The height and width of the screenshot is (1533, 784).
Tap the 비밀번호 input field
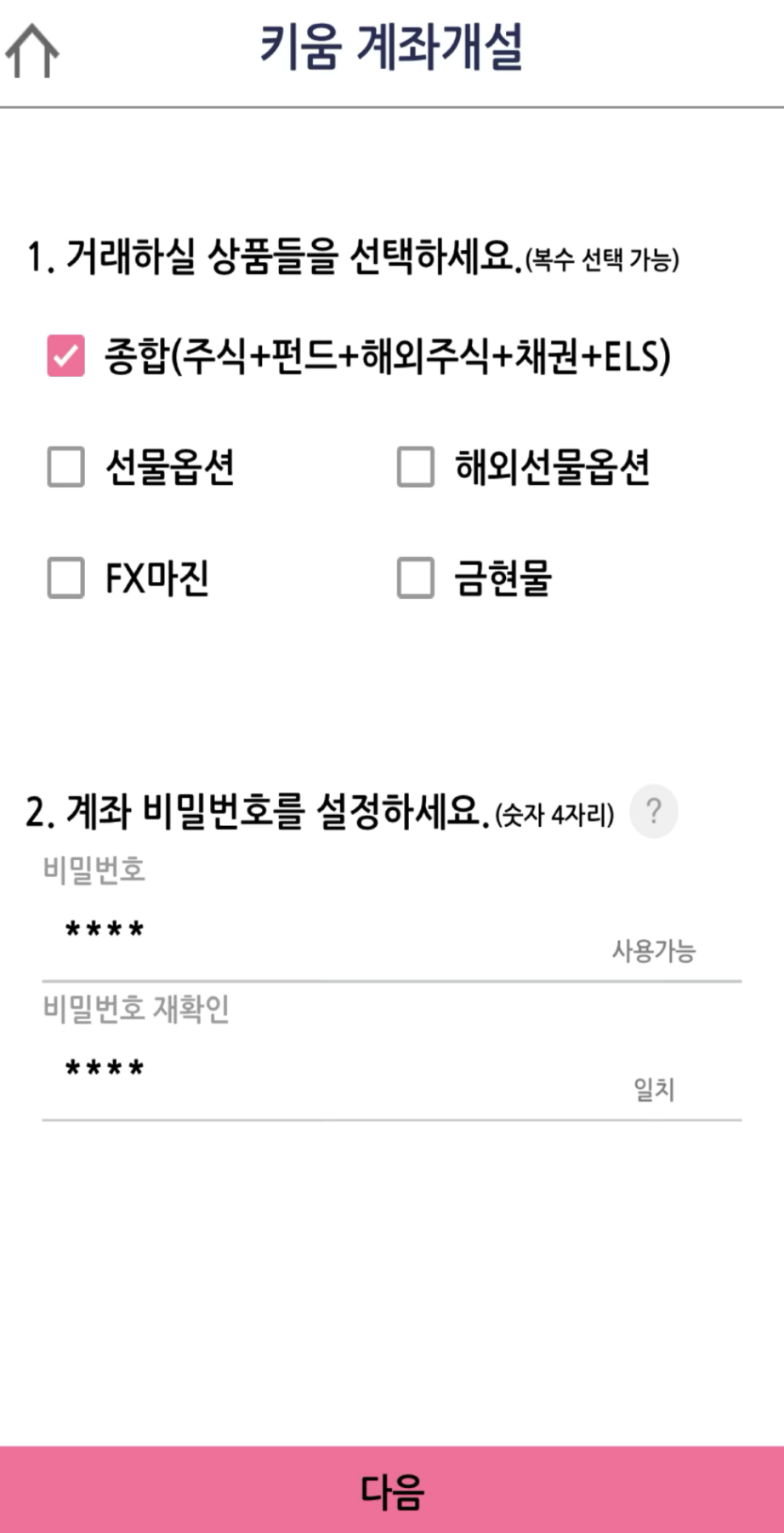[323, 931]
